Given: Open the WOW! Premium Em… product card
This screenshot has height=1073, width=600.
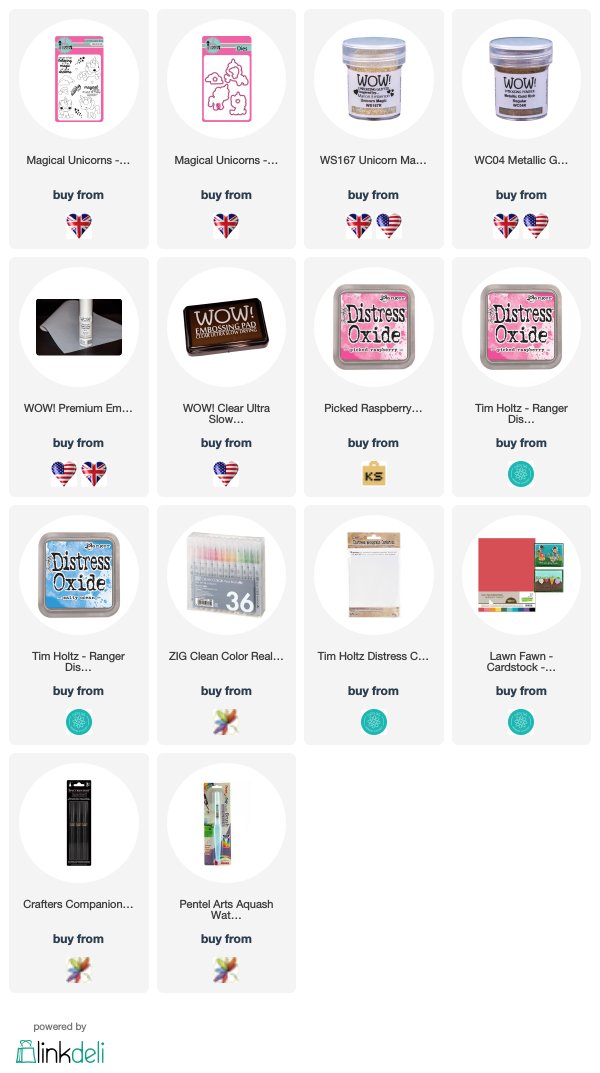Looking at the screenshot, I should [79, 377].
